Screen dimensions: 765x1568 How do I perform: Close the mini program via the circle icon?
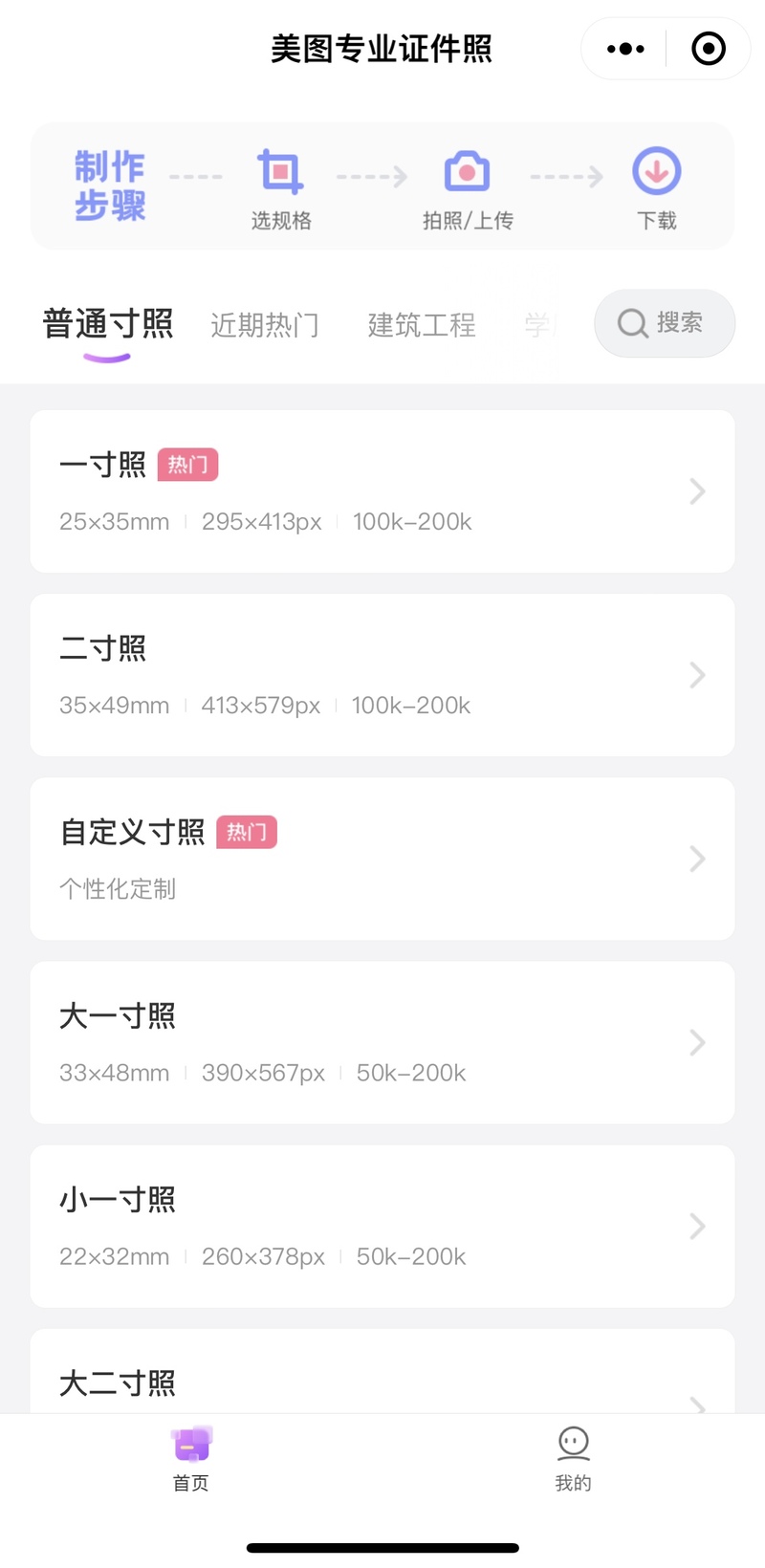coord(709,49)
